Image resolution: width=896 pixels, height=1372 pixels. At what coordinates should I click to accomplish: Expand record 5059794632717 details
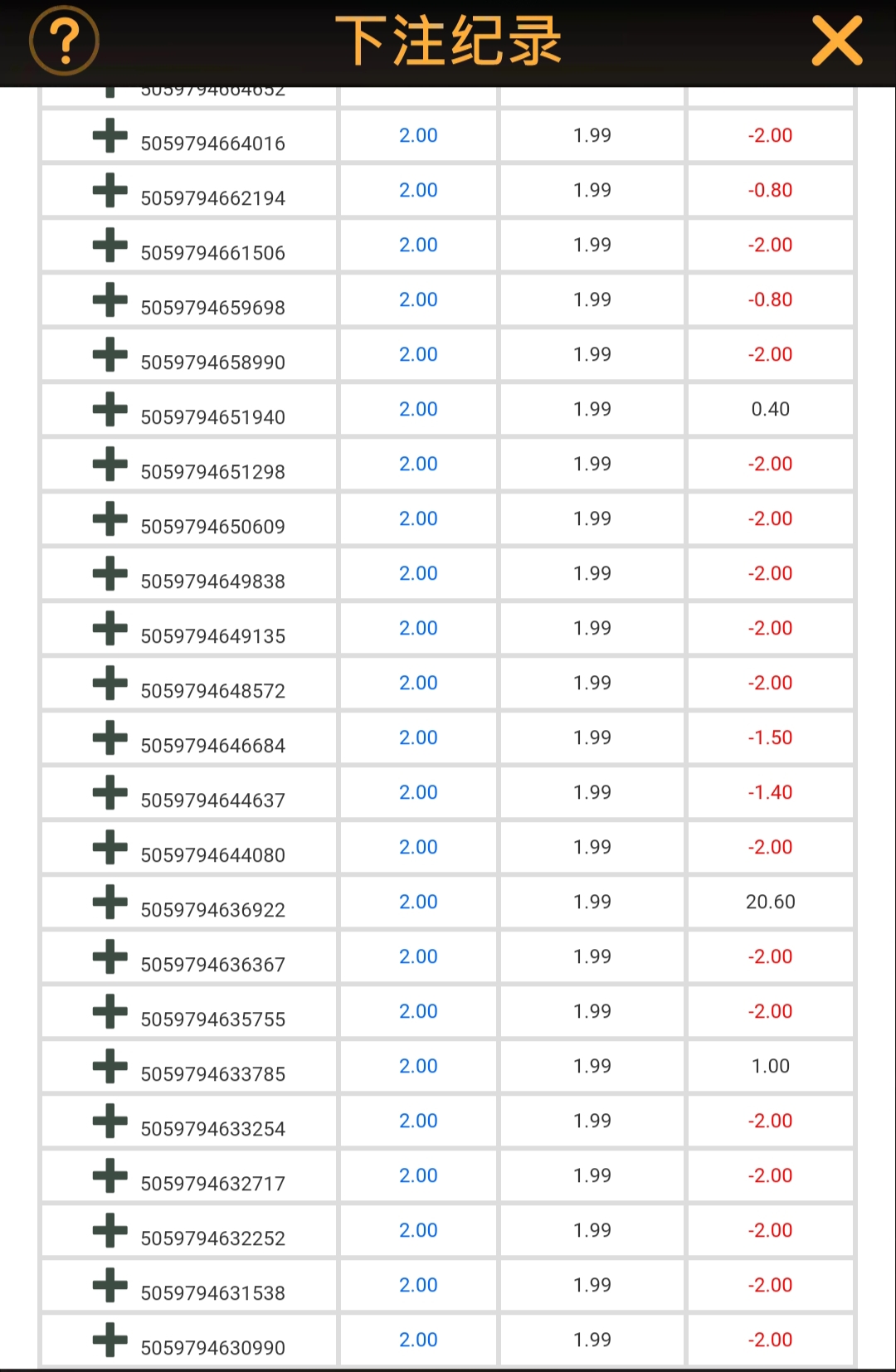[x=110, y=1176]
